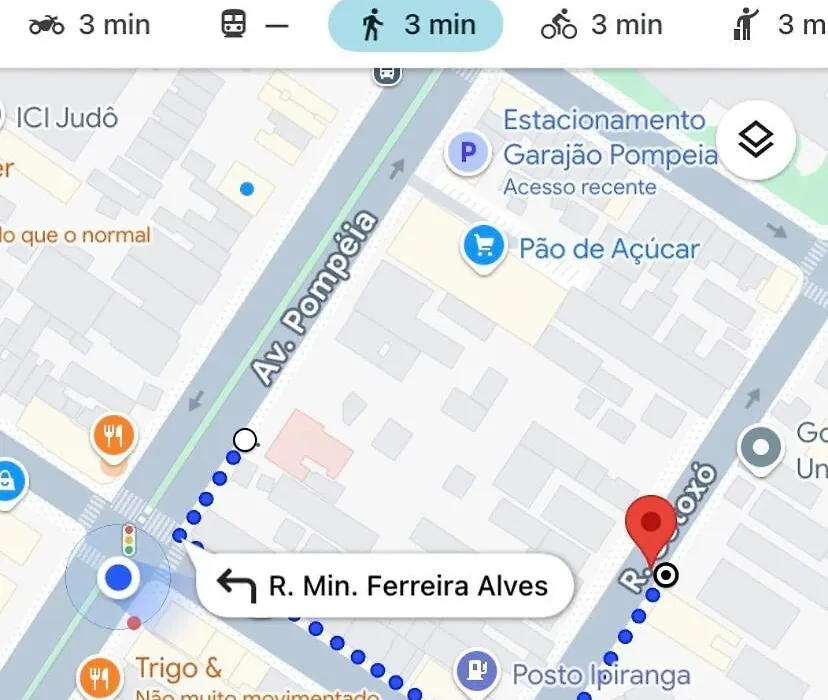The image size is (828, 700).
Task: Open the map layers button
Action: pyautogui.click(x=756, y=141)
